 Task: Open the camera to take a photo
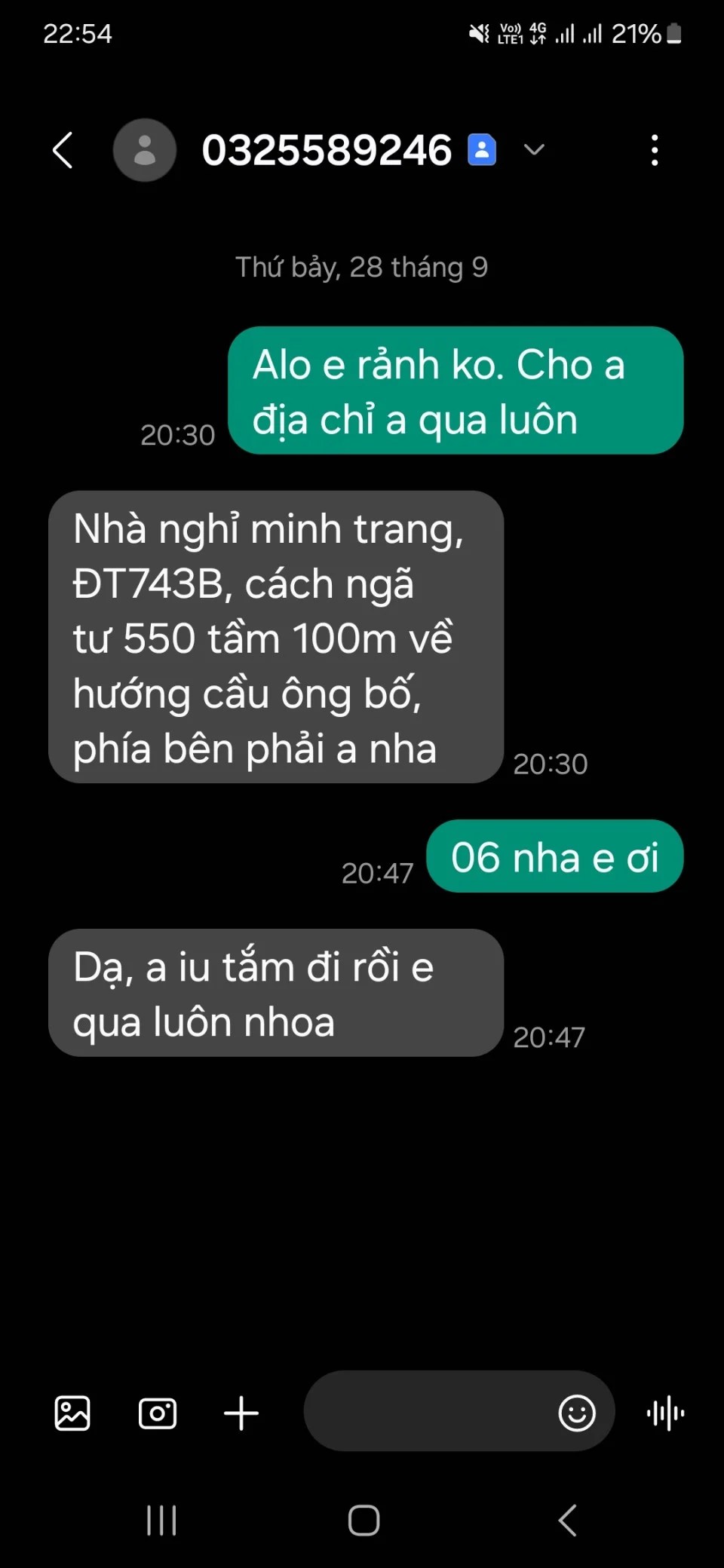pos(158,1413)
